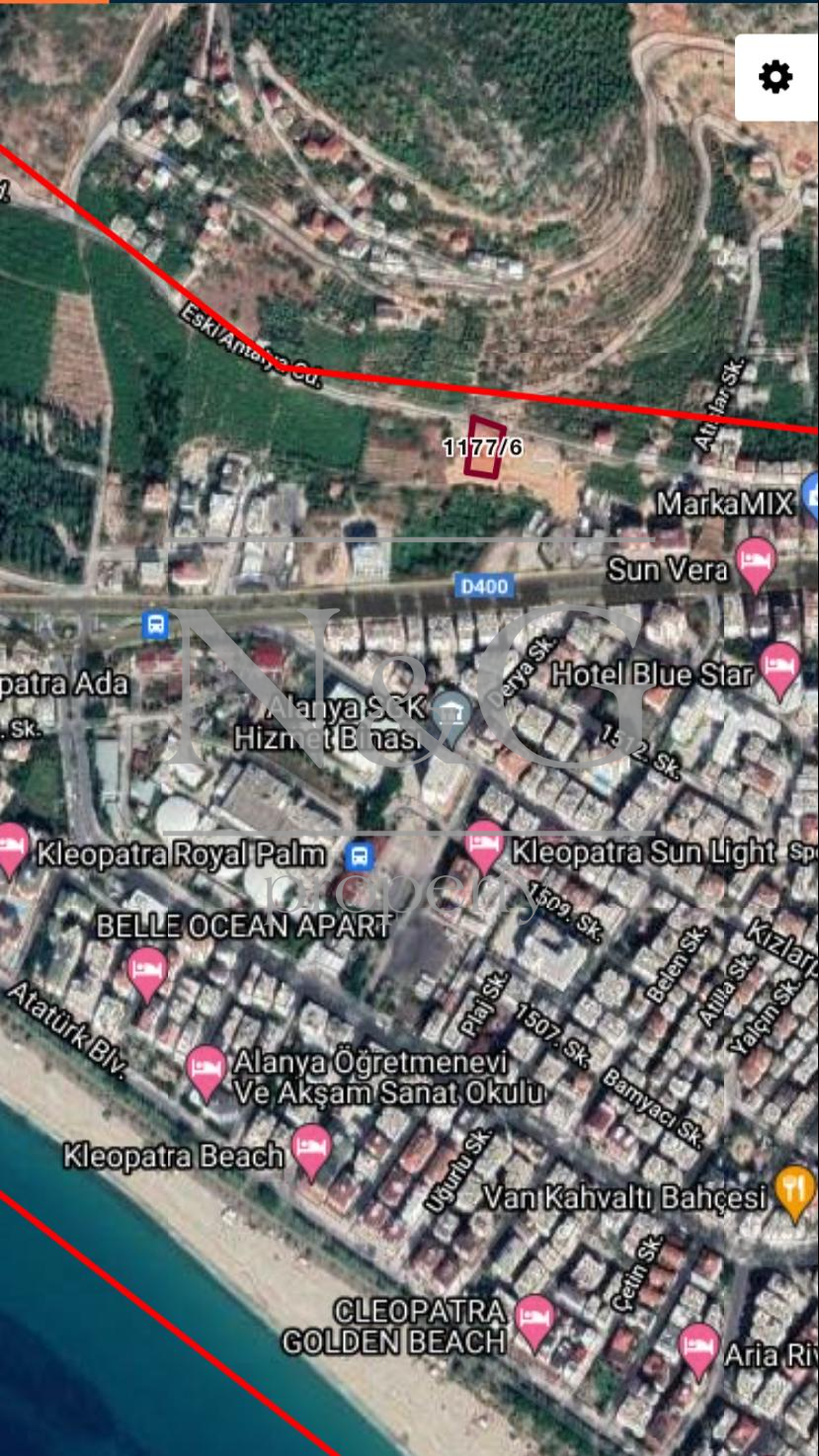The image size is (819, 1456).
Task: Tap the MarkaMIX shop pin
Action: pos(811,494)
